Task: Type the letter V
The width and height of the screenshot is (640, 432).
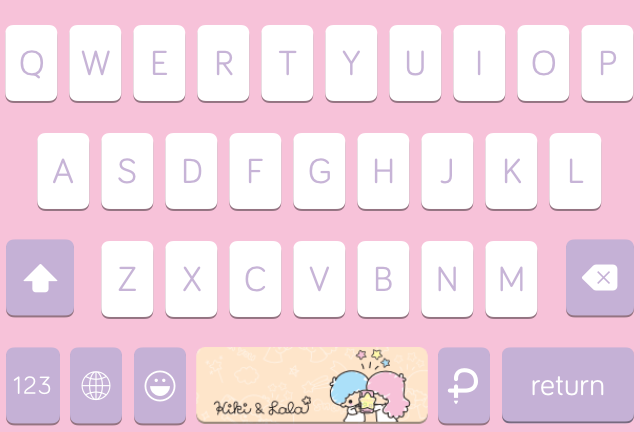Action: point(320,278)
